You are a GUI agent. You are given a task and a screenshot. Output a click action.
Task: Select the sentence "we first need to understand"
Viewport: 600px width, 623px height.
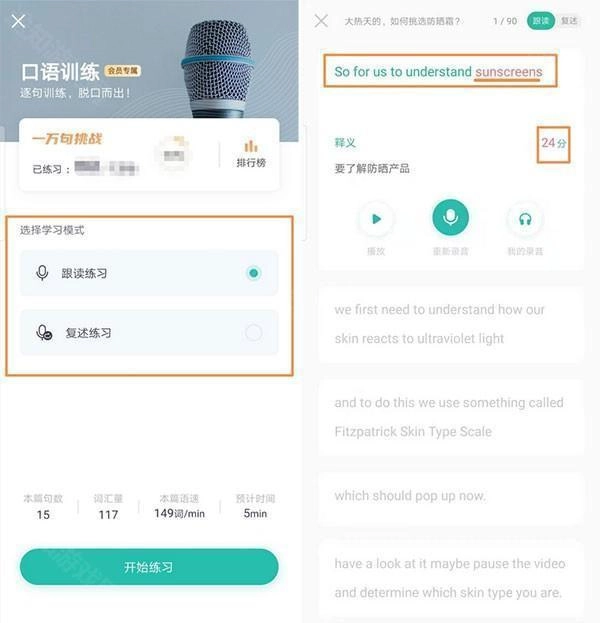[x=451, y=324]
